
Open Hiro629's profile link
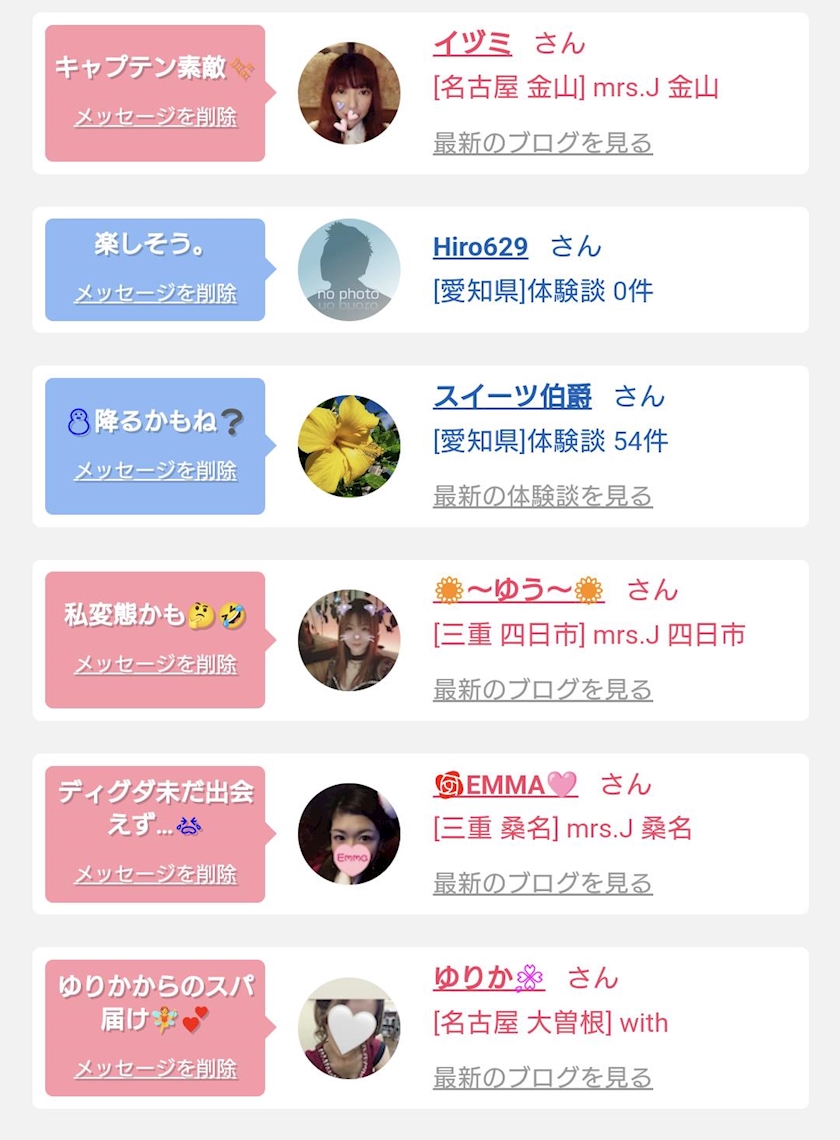point(480,246)
